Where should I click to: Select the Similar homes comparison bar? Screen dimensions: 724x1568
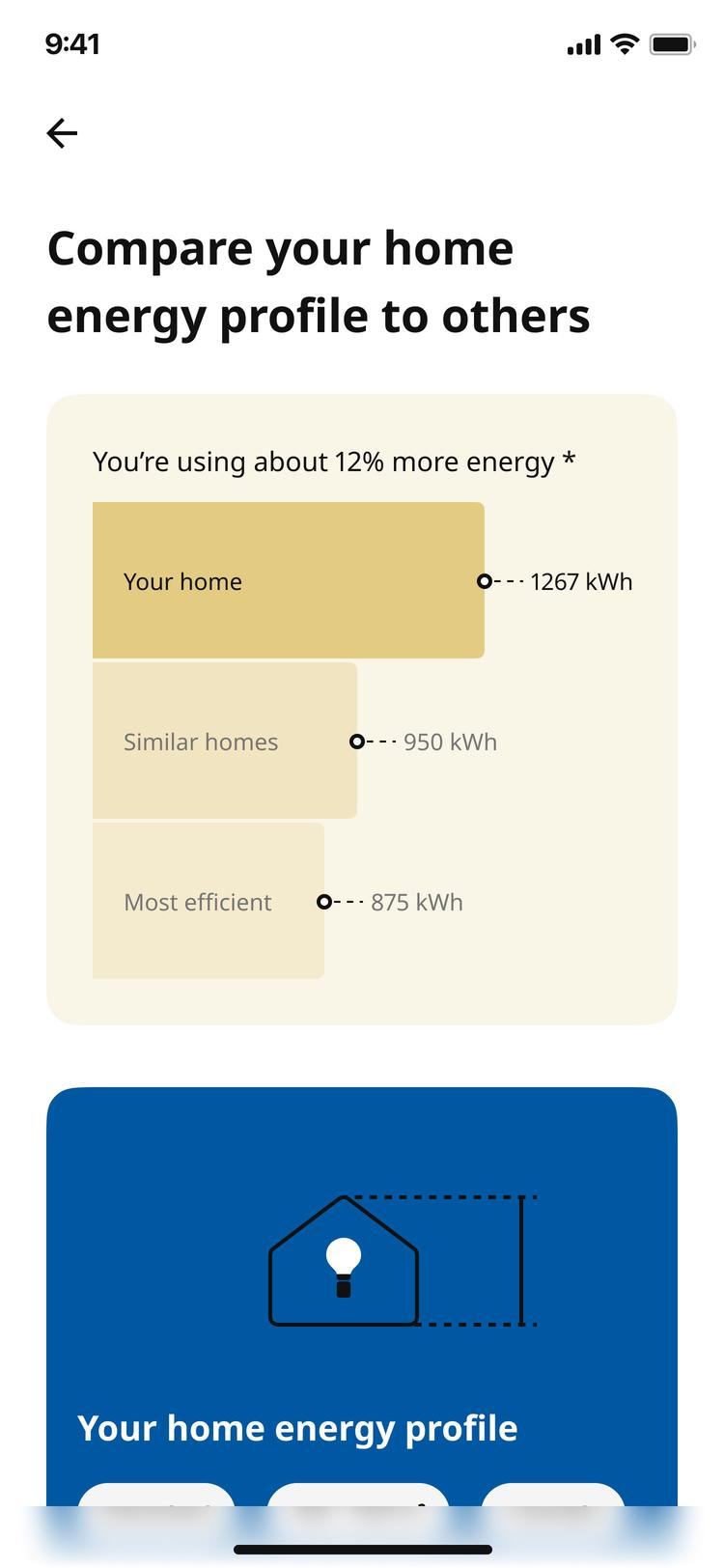(x=224, y=742)
